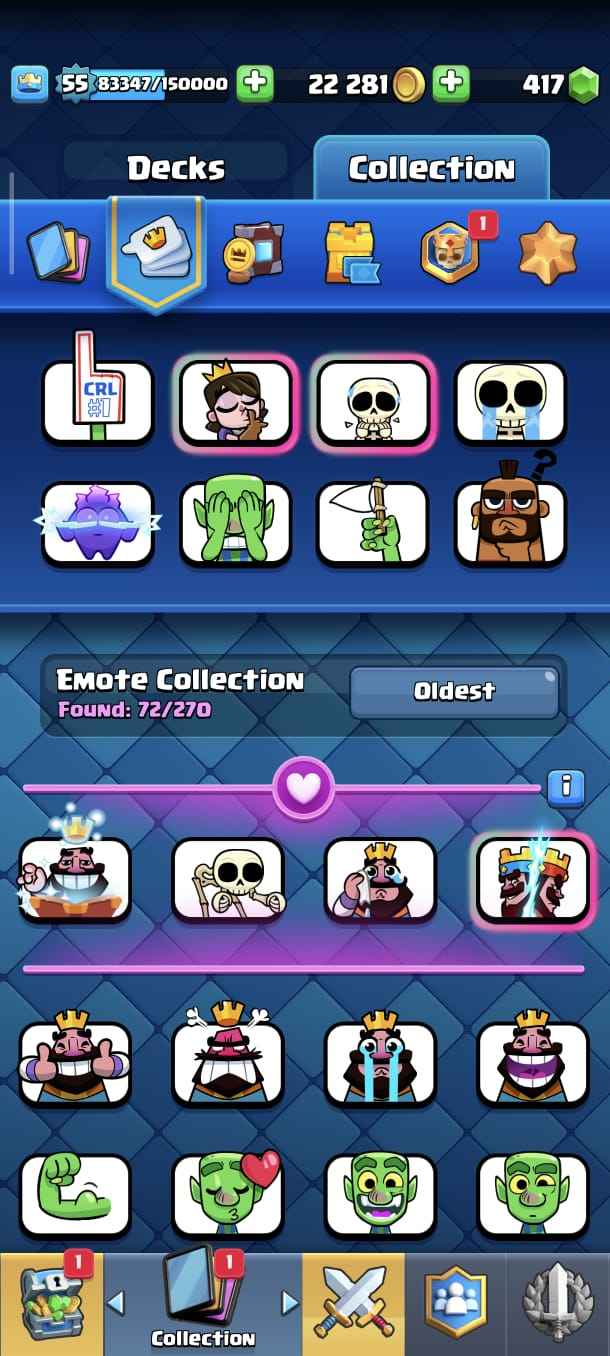Open the cards section icon
Screen dimensions: 610x1356
pyautogui.click(x=57, y=252)
